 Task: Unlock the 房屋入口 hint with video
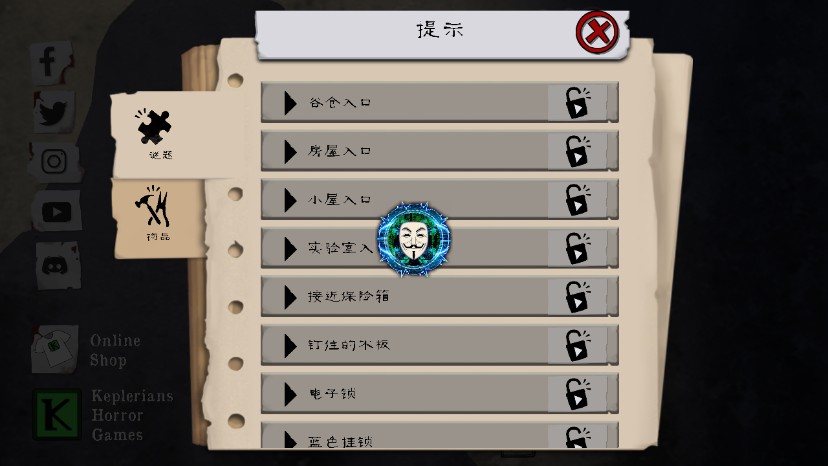(578, 151)
